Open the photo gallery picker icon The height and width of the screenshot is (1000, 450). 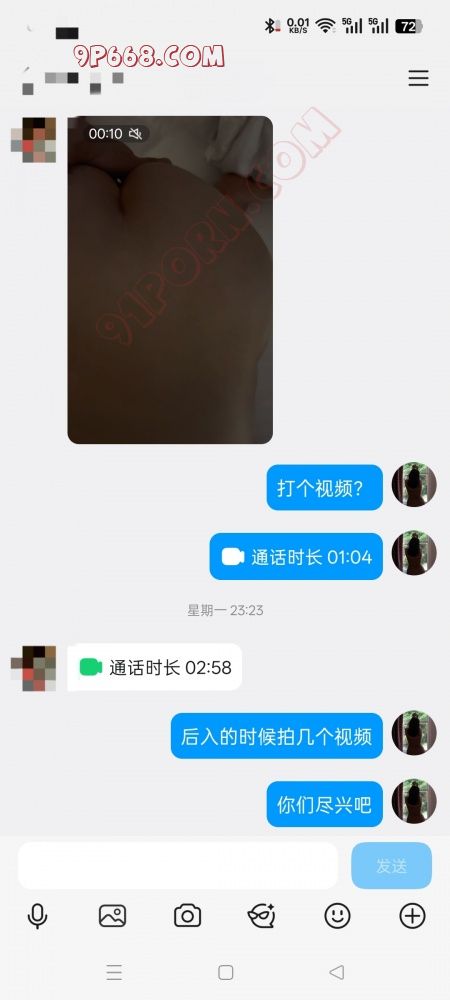[x=112, y=916]
